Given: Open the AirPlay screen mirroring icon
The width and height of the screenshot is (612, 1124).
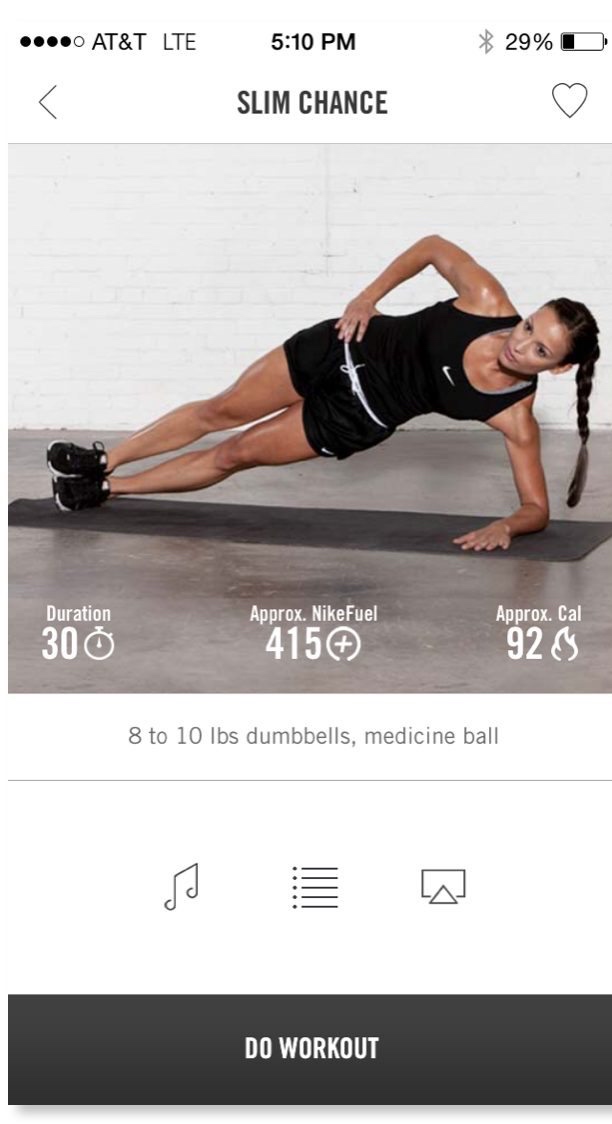Looking at the screenshot, I should [443, 886].
